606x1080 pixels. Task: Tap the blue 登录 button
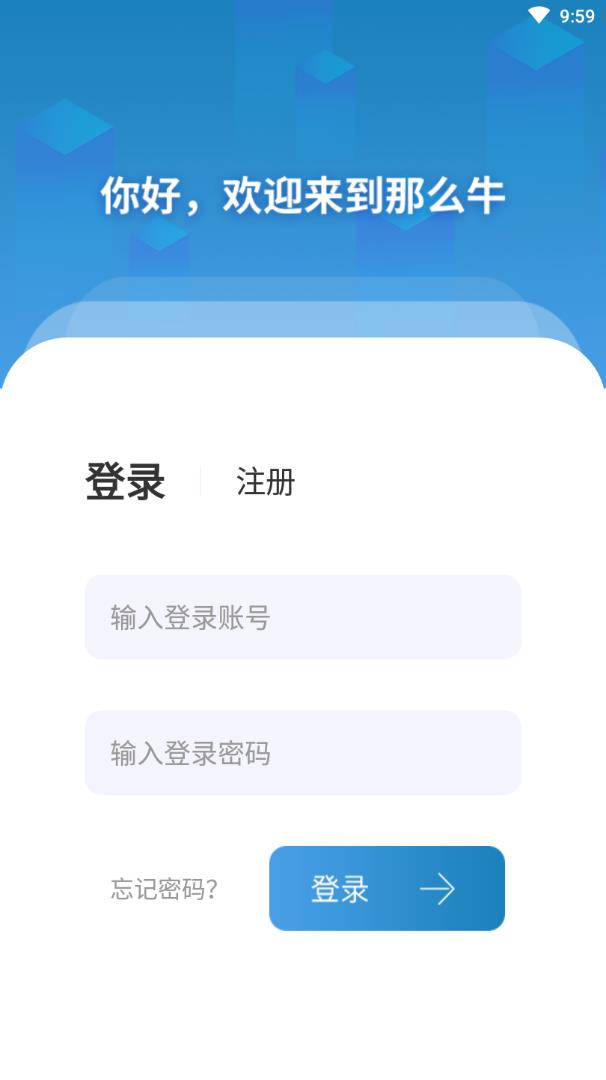click(x=386, y=888)
